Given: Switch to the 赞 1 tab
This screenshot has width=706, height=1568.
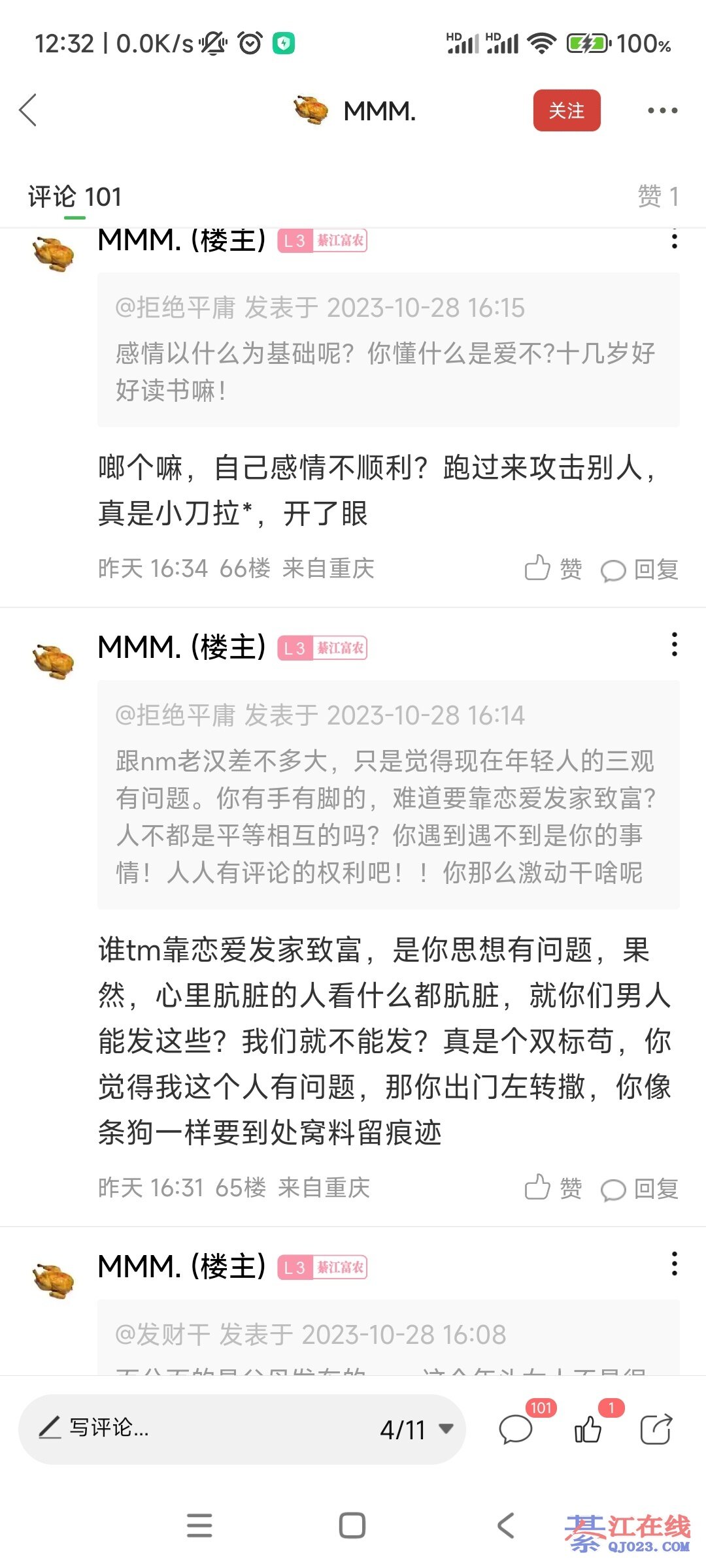Looking at the screenshot, I should [658, 196].
